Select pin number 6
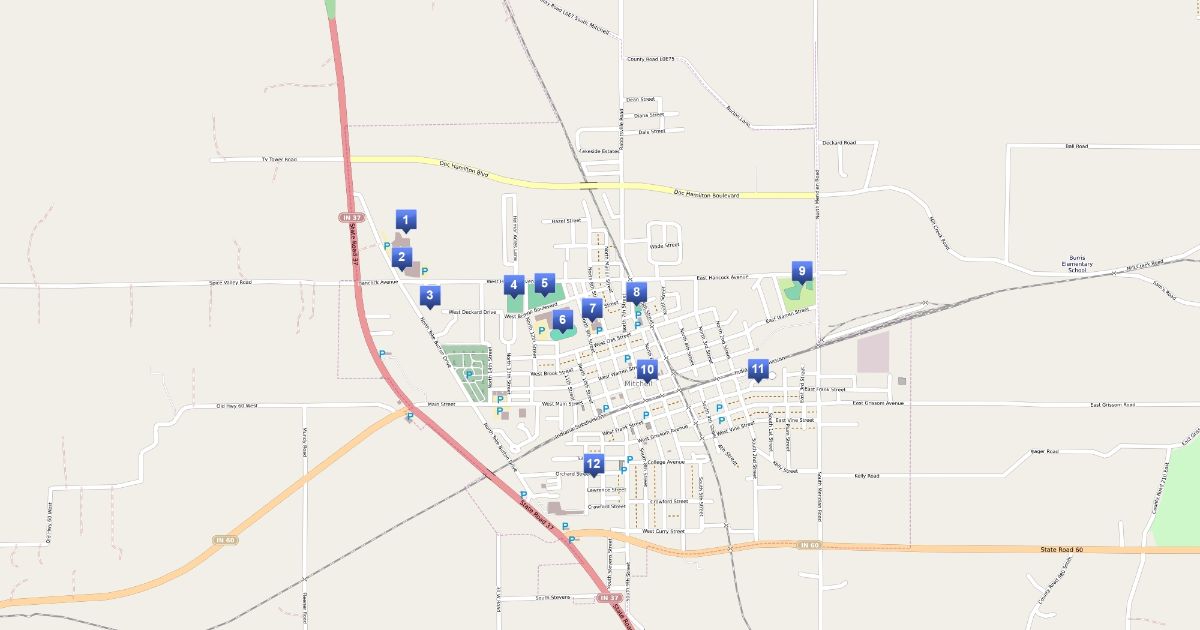Image resolution: width=1200 pixels, height=630 pixels. point(561,320)
